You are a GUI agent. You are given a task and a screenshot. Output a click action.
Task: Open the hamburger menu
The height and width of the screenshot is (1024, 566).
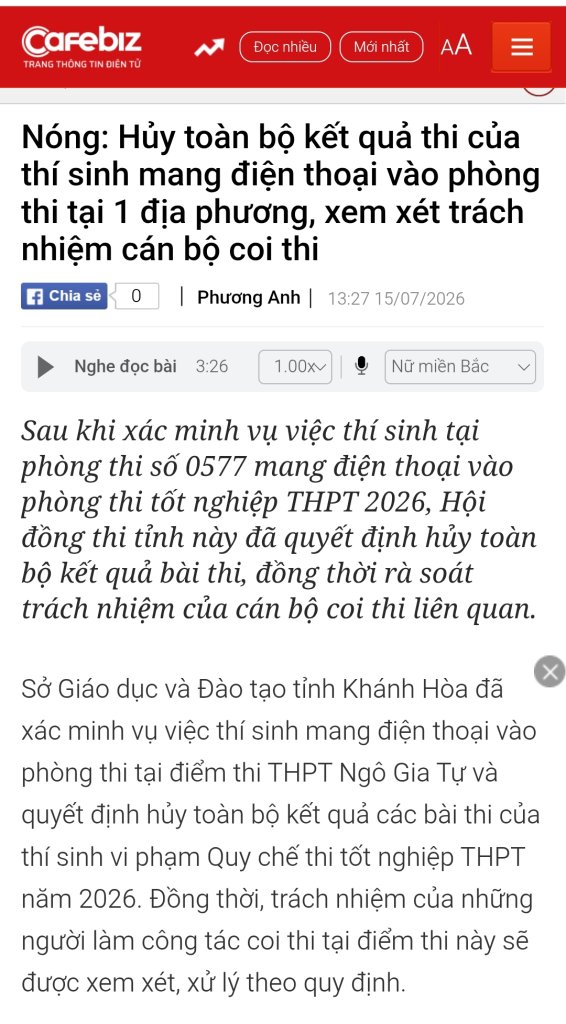tap(522, 46)
